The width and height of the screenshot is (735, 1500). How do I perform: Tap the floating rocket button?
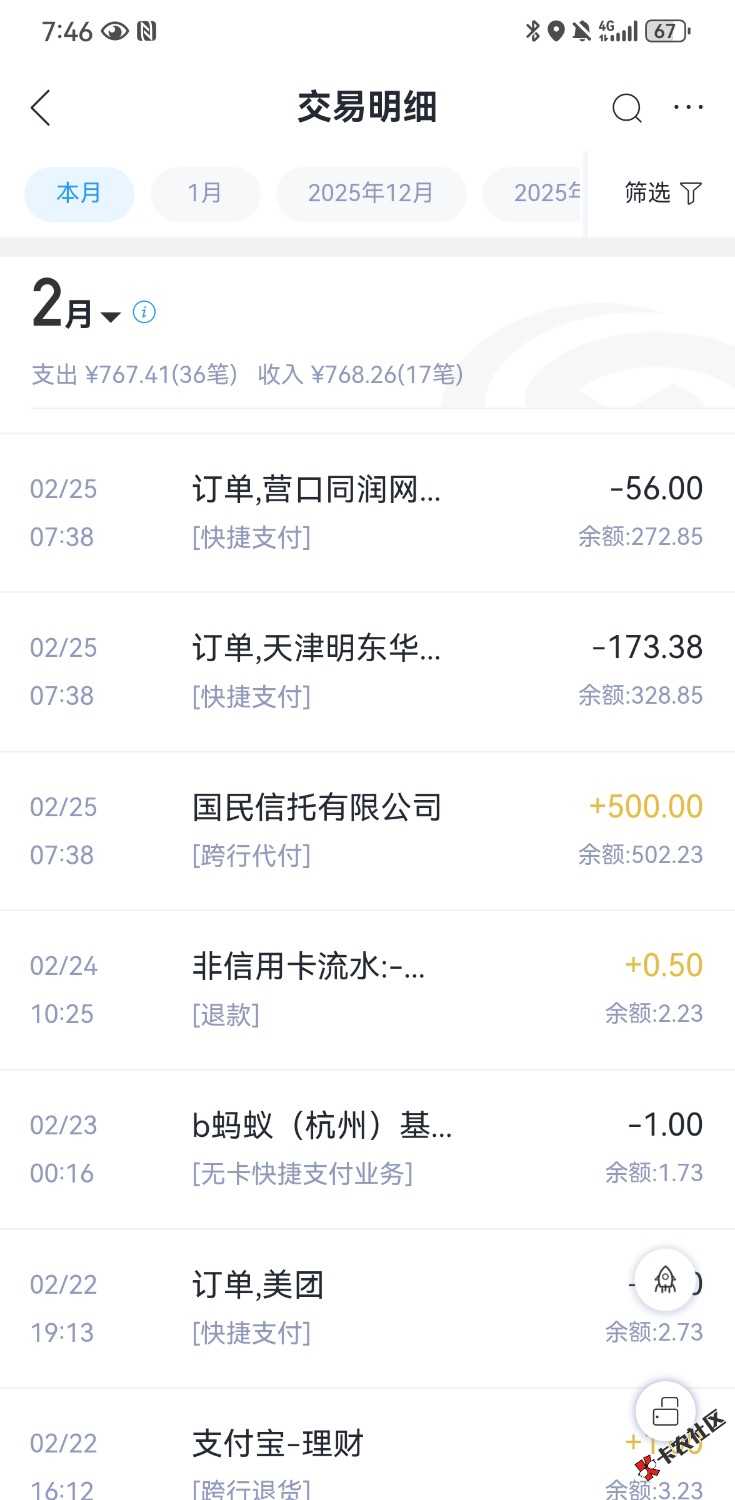[x=665, y=1279]
